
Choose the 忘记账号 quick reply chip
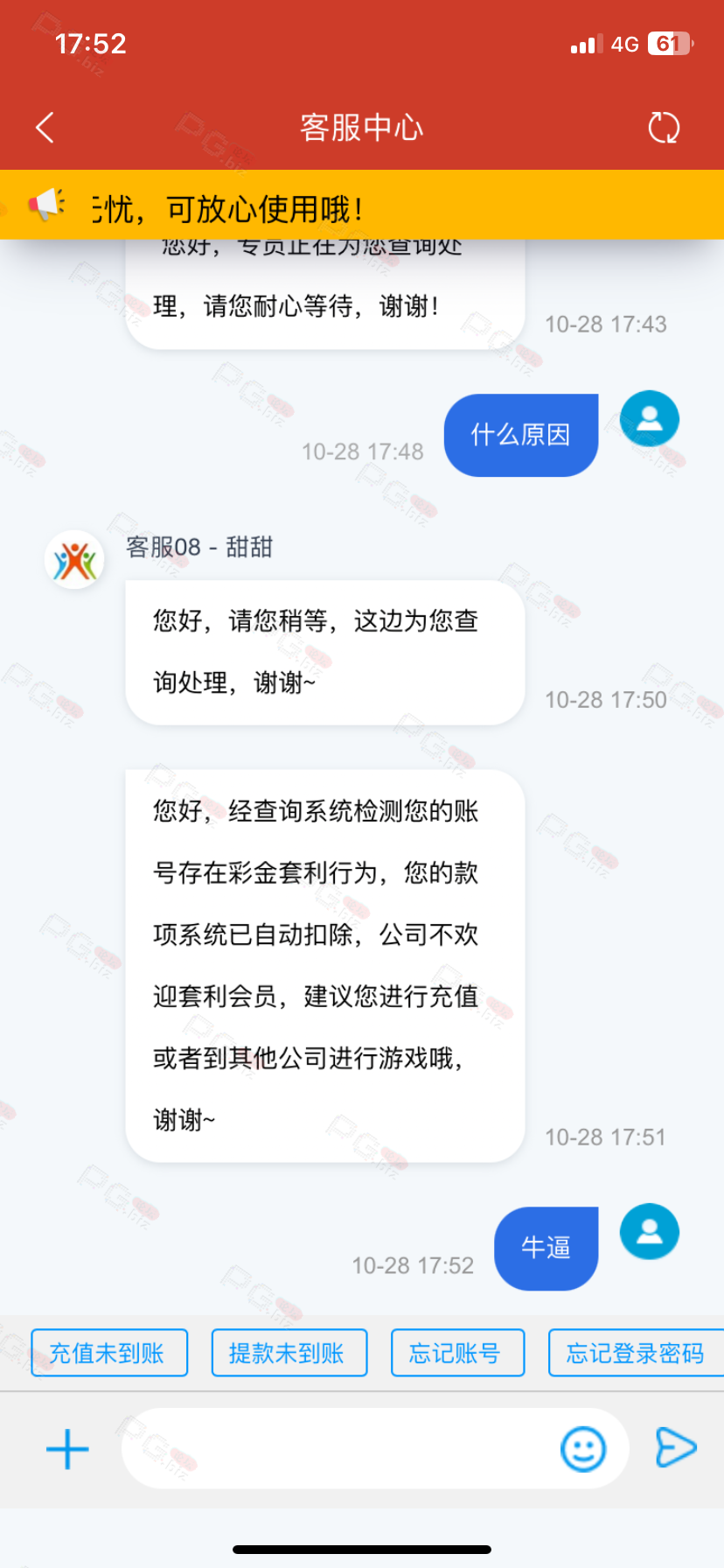[x=457, y=1353]
